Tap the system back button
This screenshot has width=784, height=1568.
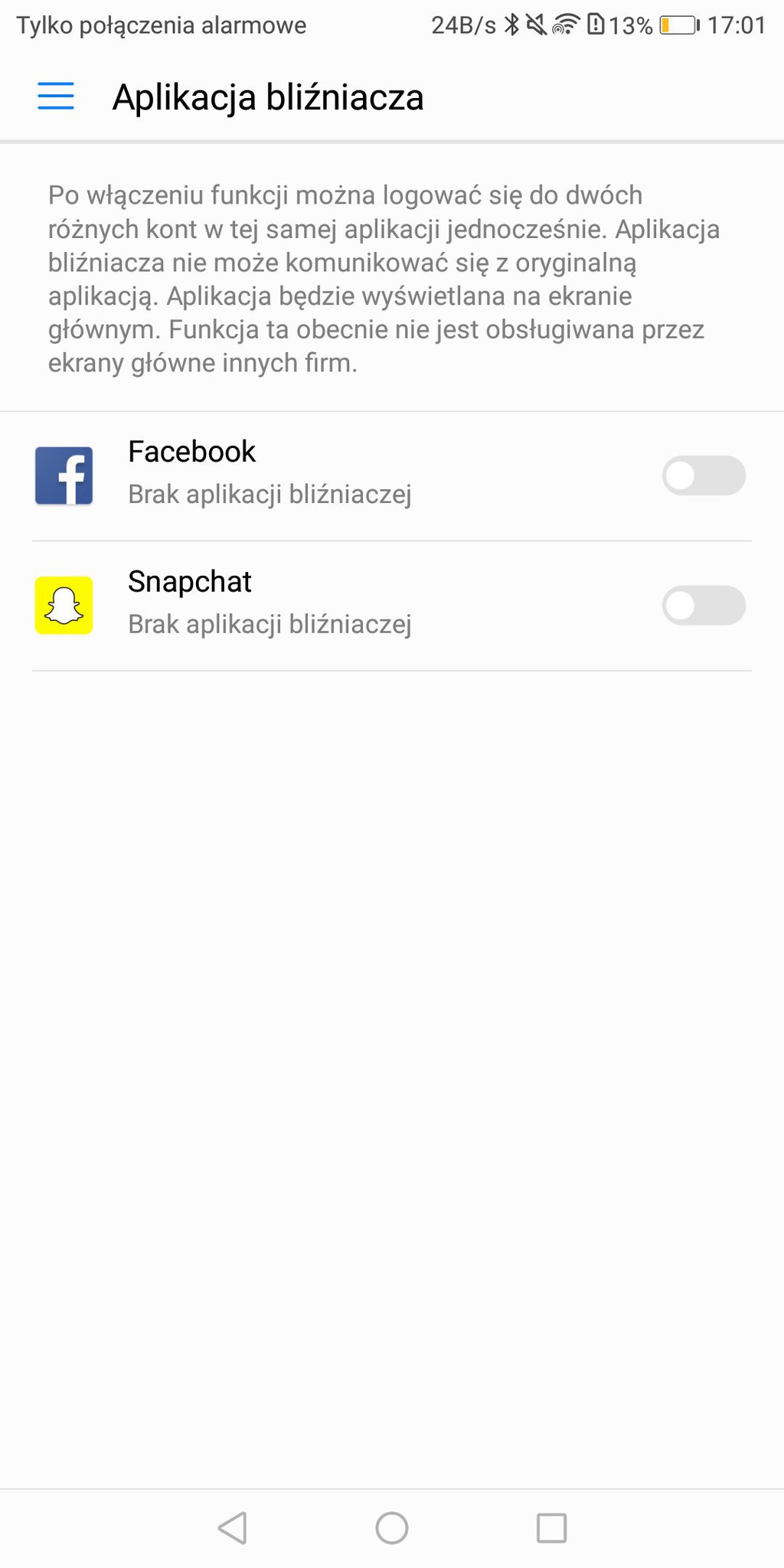(x=233, y=1528)
